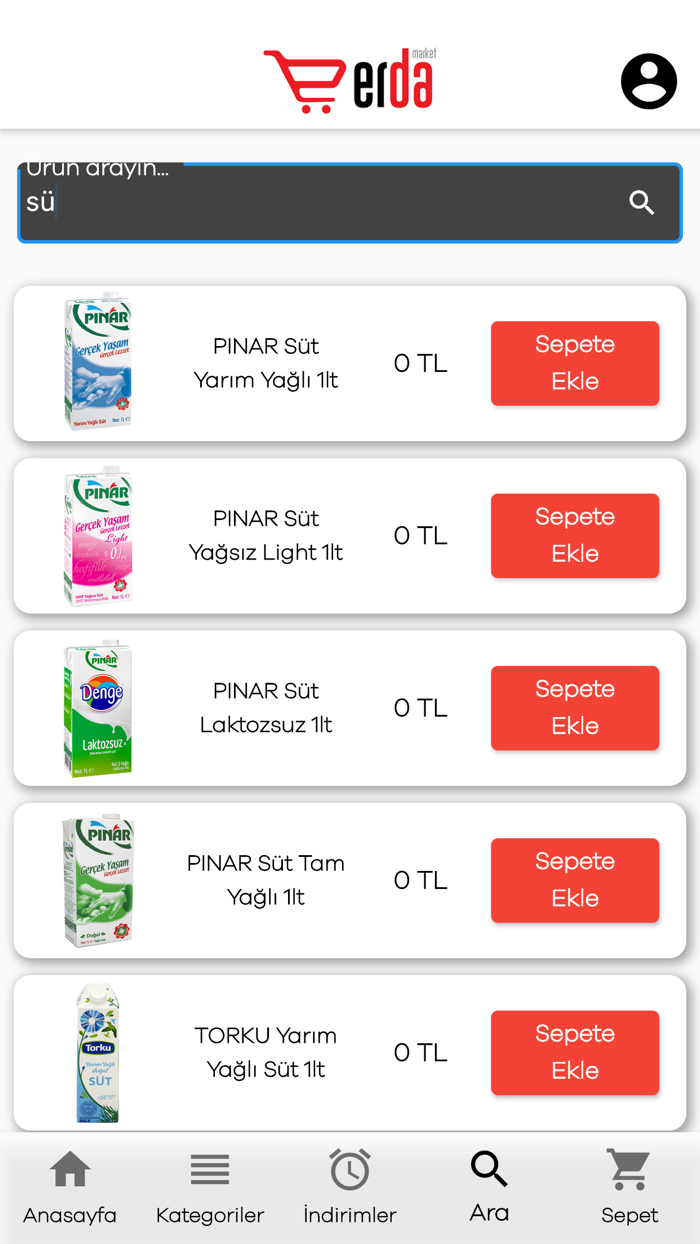Add PINAR Süt Yağsız Light 1lt to cart
Screen dimensions: 700x1244
pyautogui.click(x=574, y=536)
